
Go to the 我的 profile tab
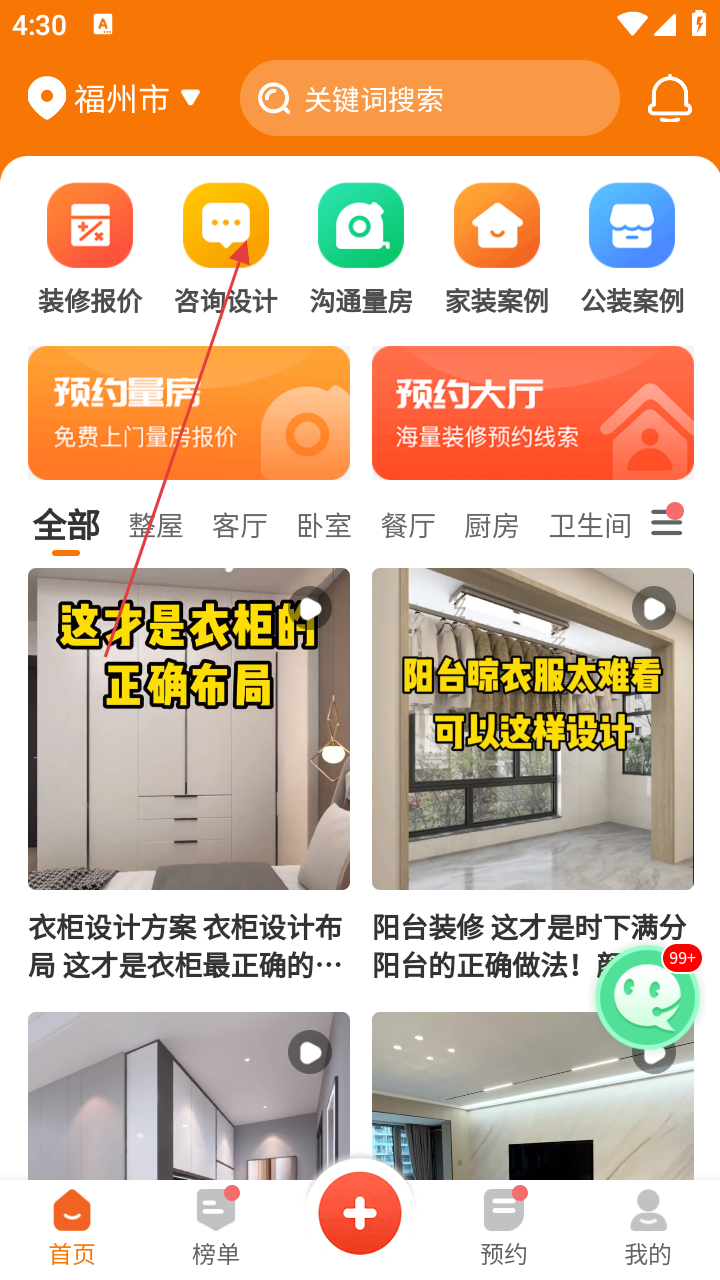tap(648, 1226)
